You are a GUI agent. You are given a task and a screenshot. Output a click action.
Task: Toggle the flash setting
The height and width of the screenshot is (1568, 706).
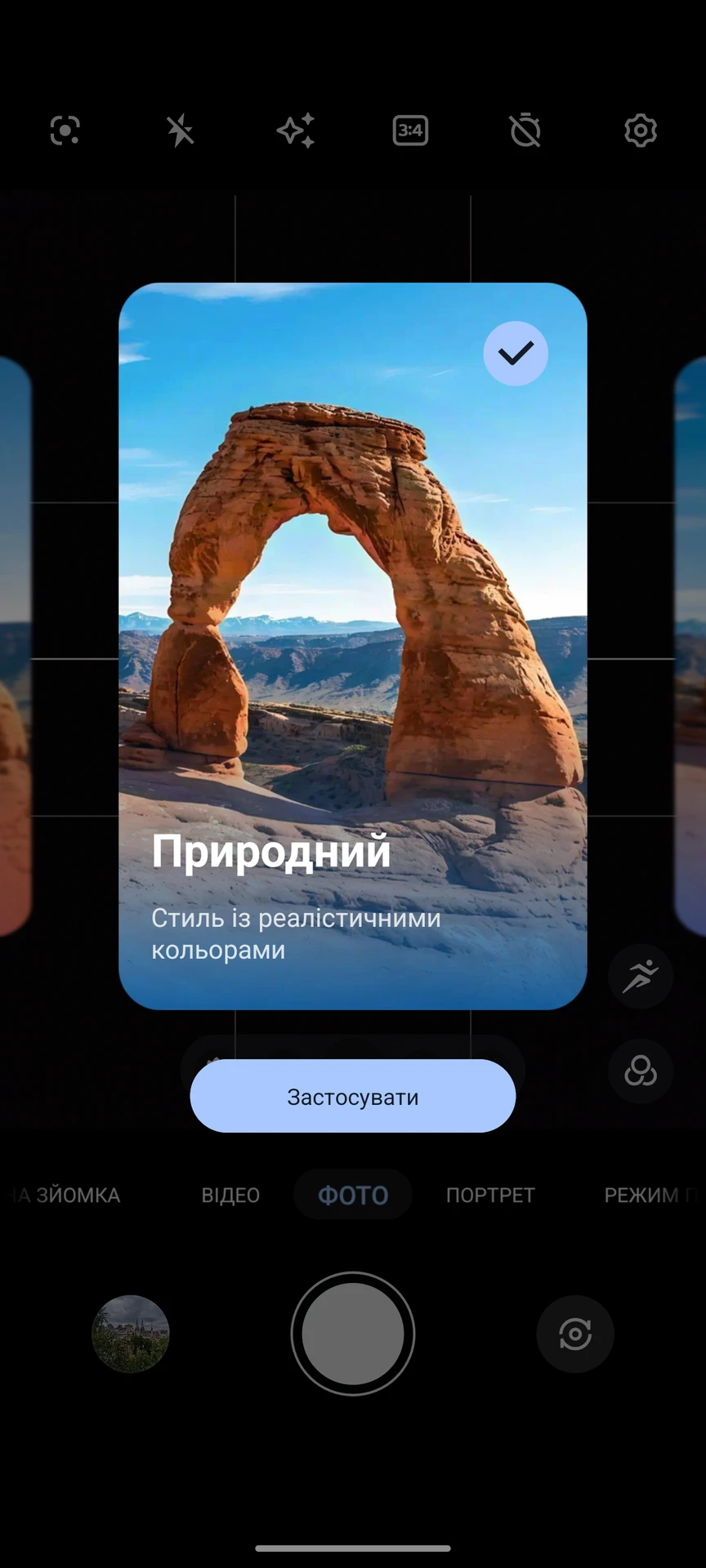click(x=180, y=131)
